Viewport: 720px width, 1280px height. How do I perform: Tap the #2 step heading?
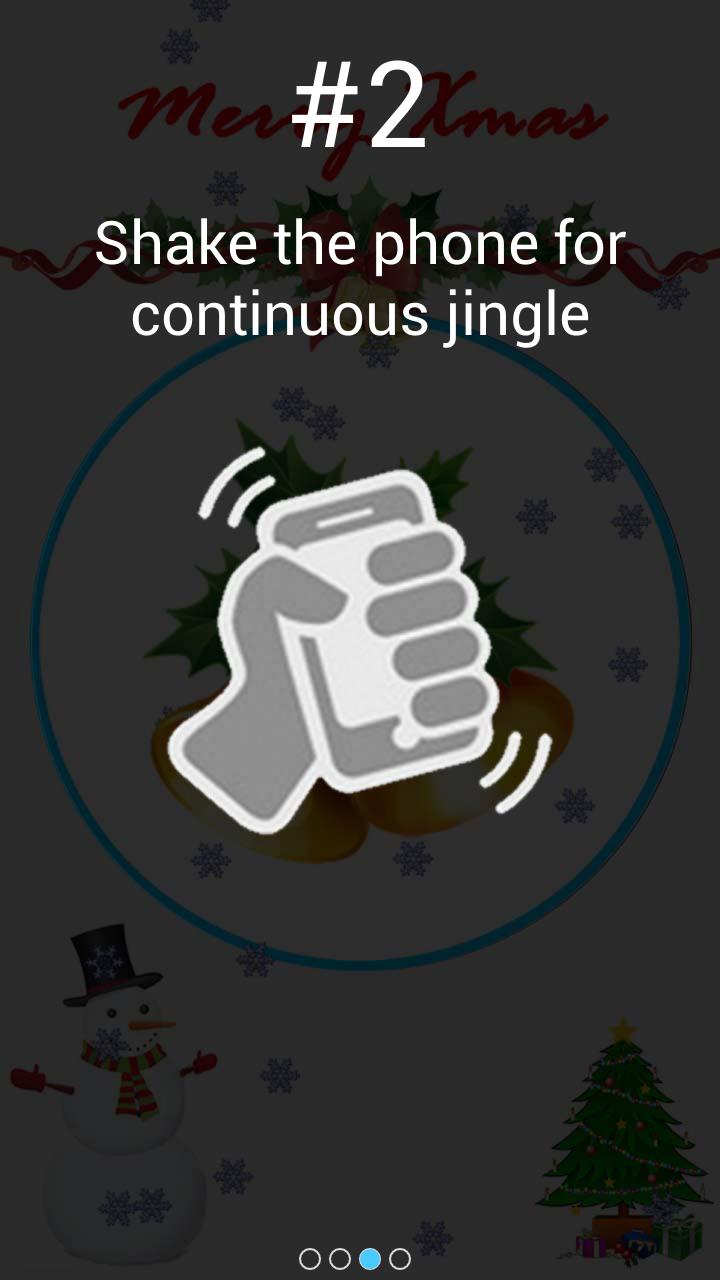360,105
